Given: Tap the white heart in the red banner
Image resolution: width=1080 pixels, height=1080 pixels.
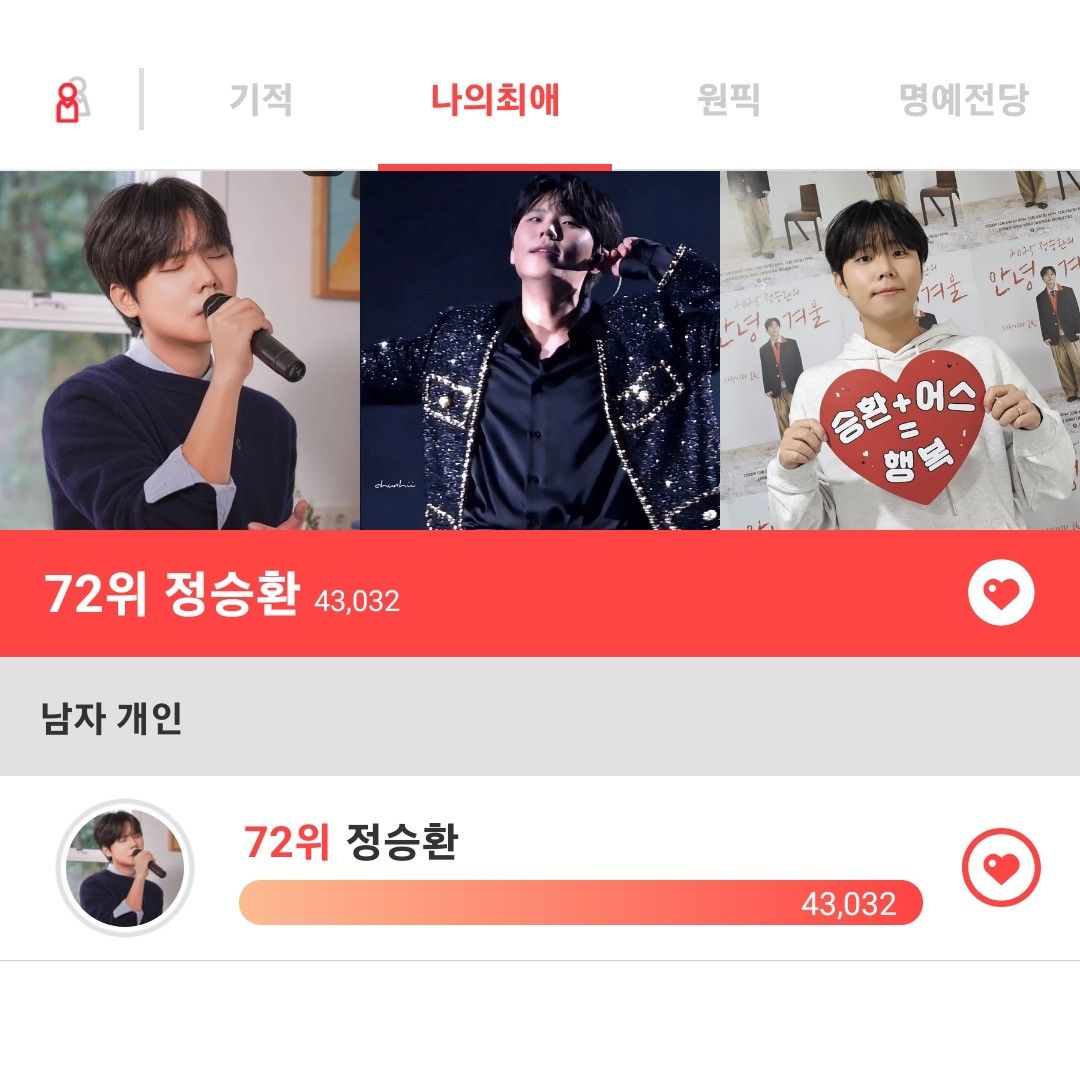Looking at the screenshot, I should pos(1001,594).
